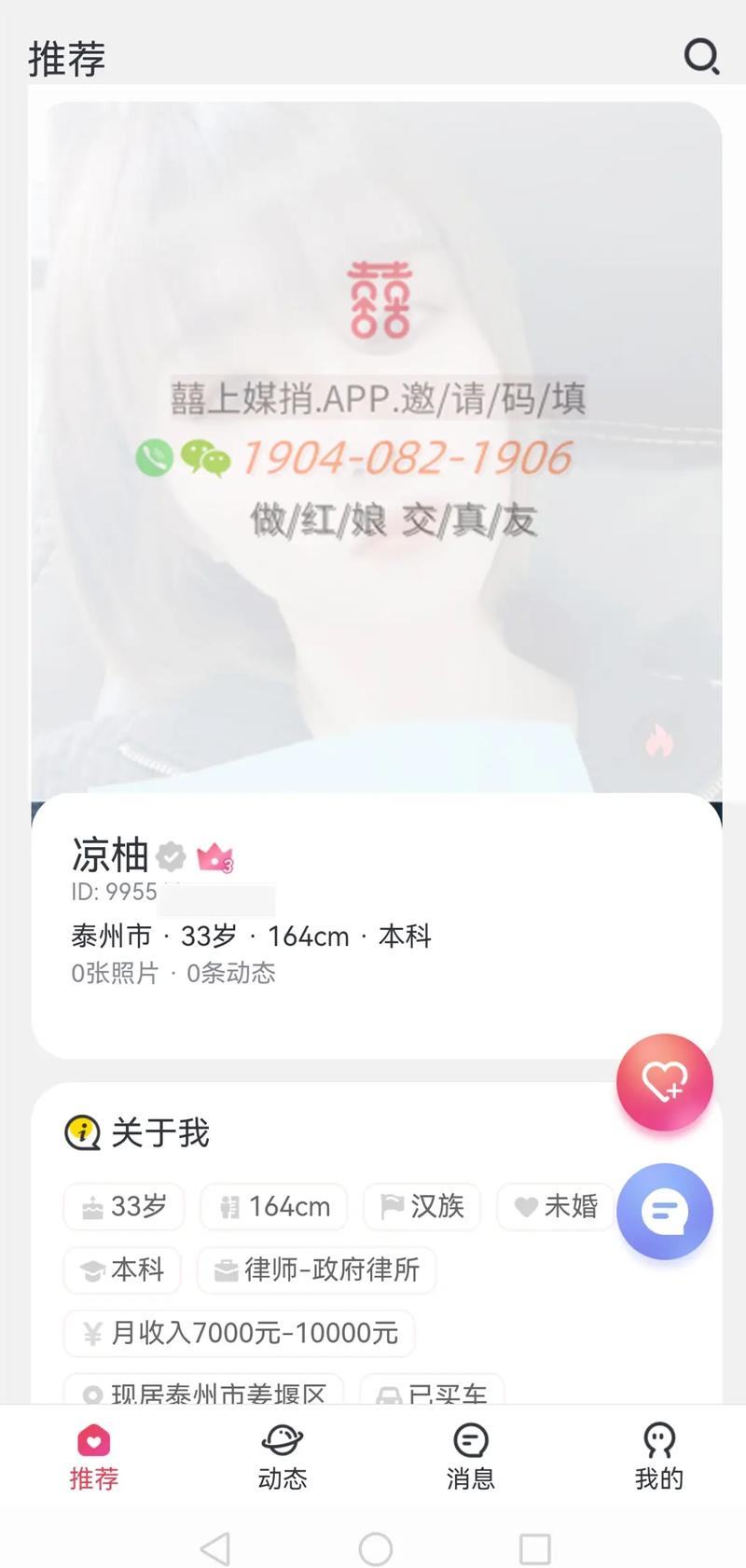Screen dimensions: 746x1568
Task: Tap the 关于我 info icon
Action: click(82, 1133)
